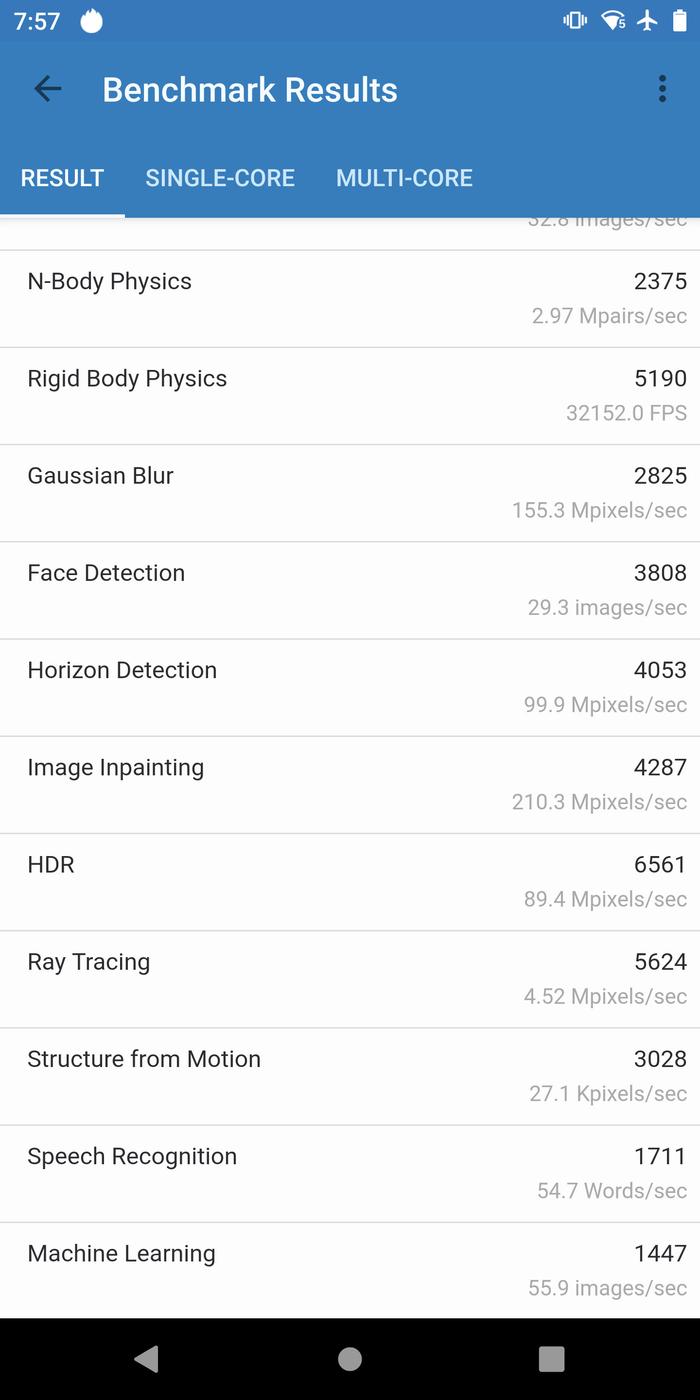Open the three-dot overflow menu

pos(662,89)
